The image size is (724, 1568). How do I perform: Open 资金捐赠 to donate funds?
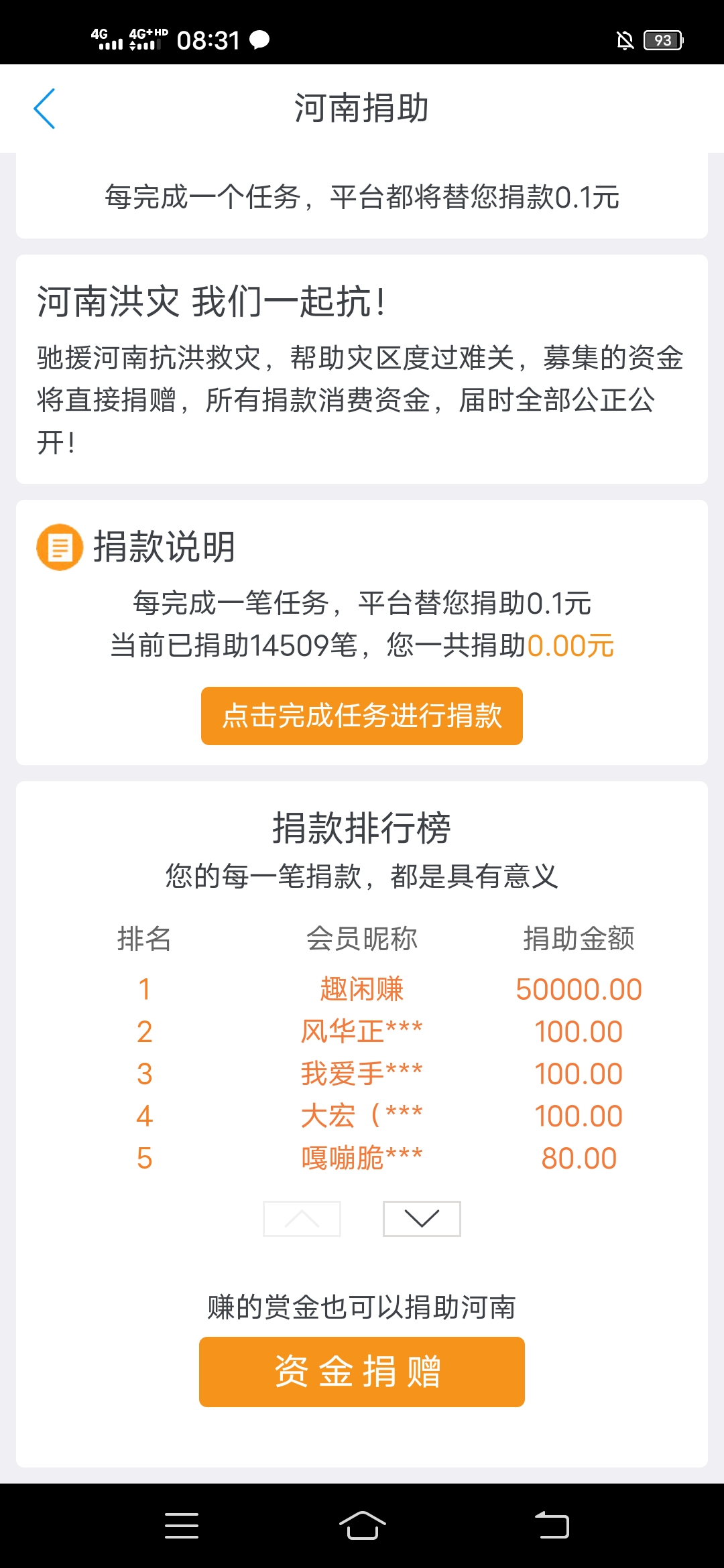coord(362,1372)
